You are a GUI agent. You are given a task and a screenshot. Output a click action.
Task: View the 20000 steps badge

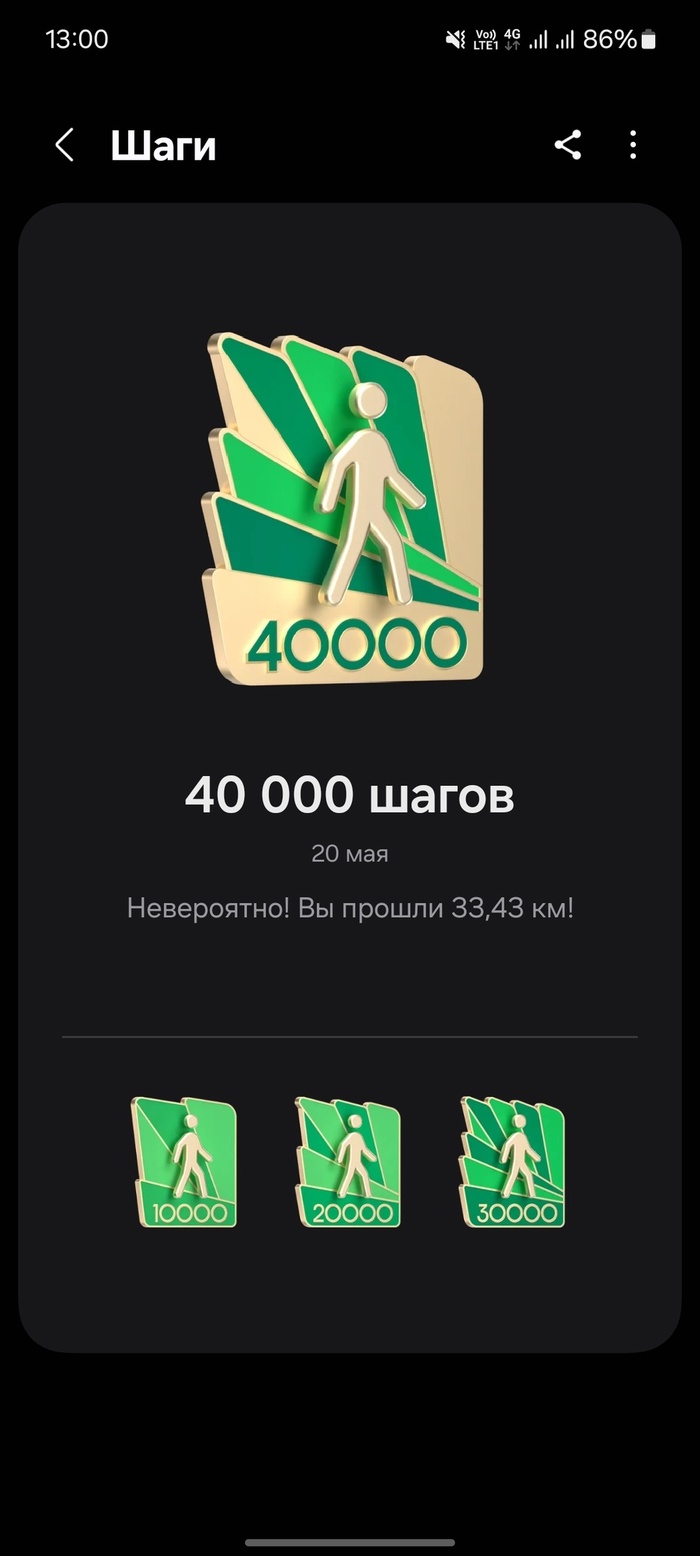click(x=349, y=1162)
